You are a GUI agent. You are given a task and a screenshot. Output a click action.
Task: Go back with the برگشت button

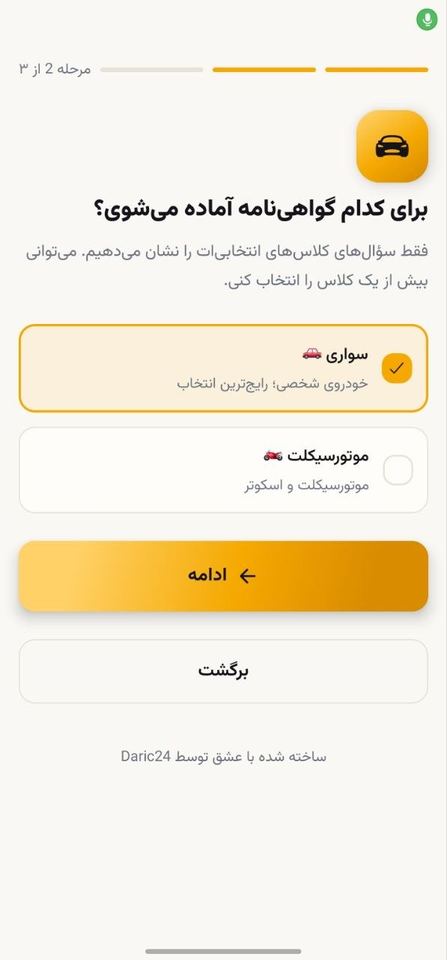pos(224,671)
